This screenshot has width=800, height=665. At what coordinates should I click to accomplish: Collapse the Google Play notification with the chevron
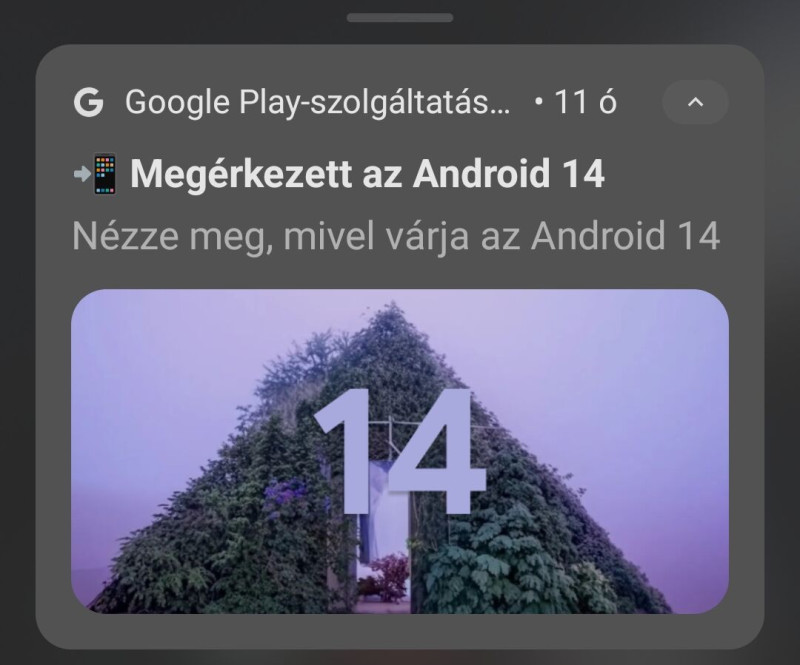[x=695, y=102]
